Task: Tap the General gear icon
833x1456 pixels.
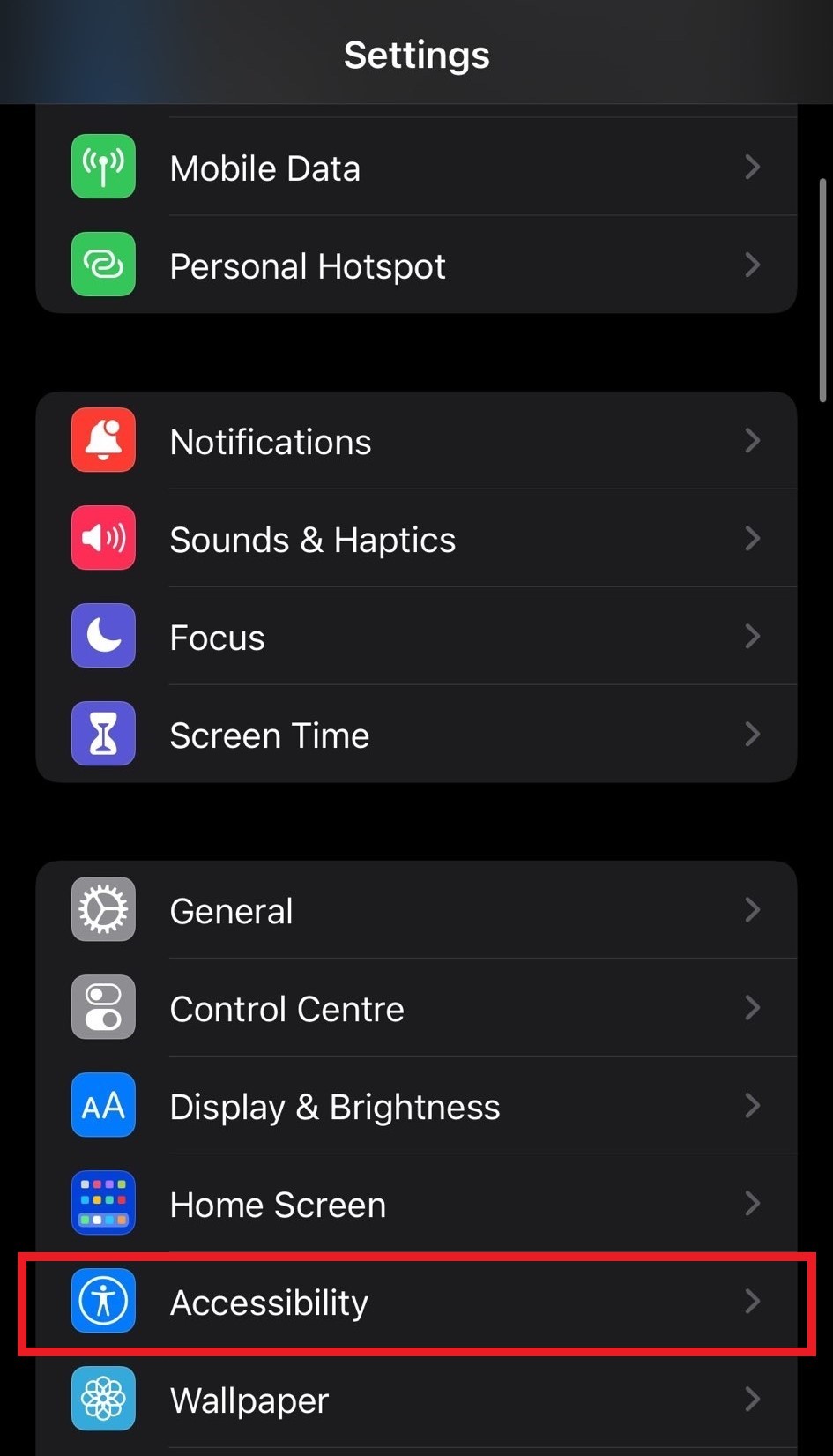Action: (x=103, y=909)
